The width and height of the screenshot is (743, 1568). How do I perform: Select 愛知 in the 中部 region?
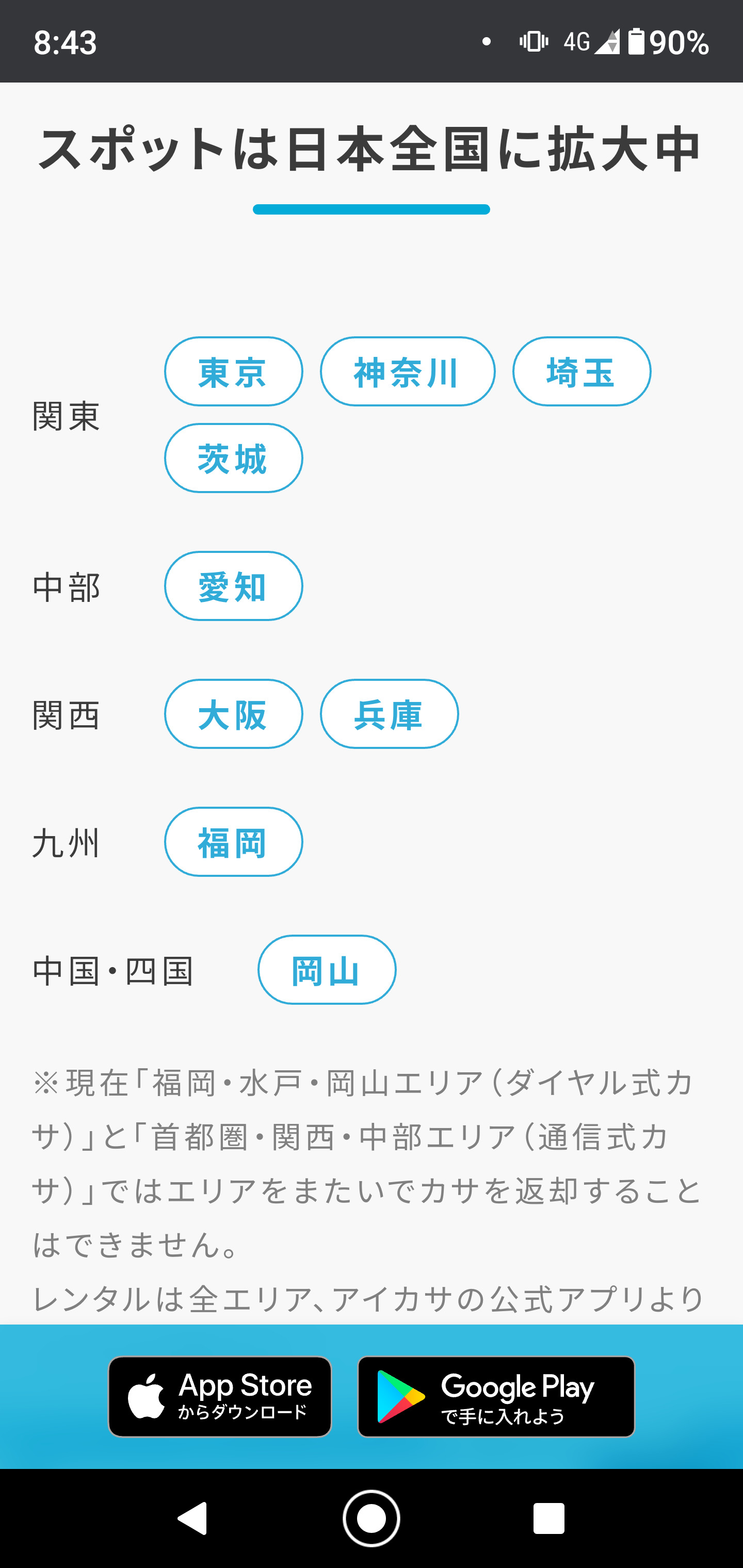233,586
